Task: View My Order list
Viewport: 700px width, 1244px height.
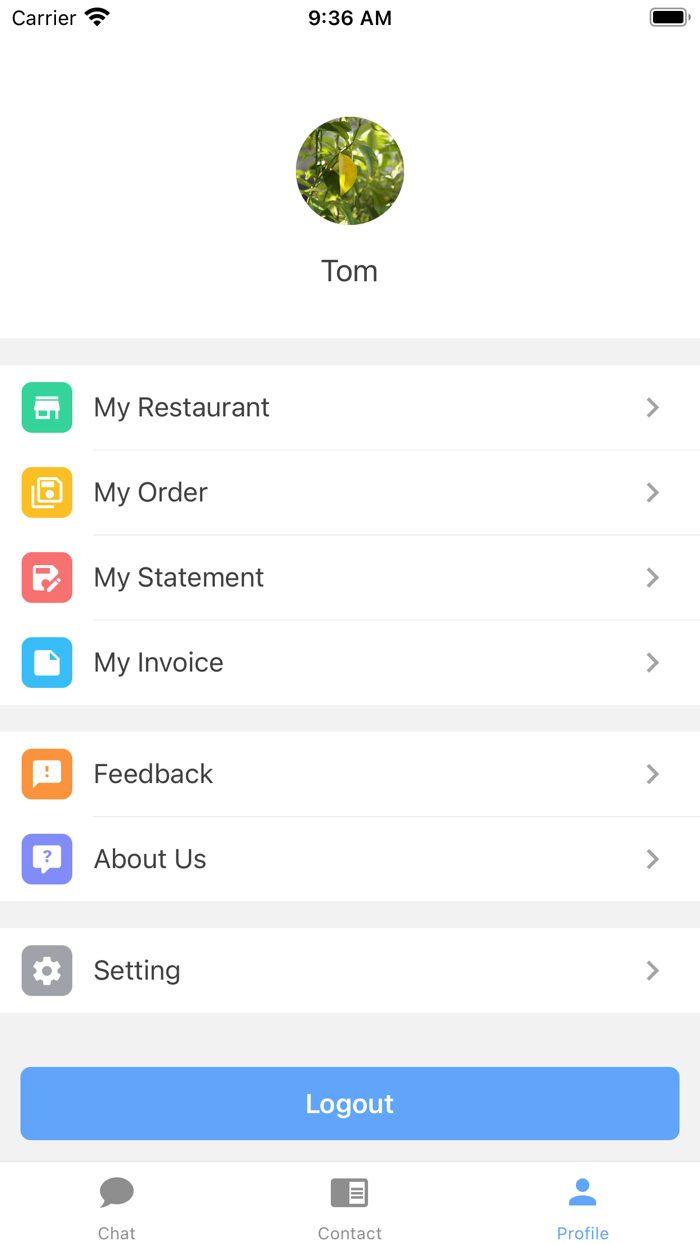Action: [350, 492]
